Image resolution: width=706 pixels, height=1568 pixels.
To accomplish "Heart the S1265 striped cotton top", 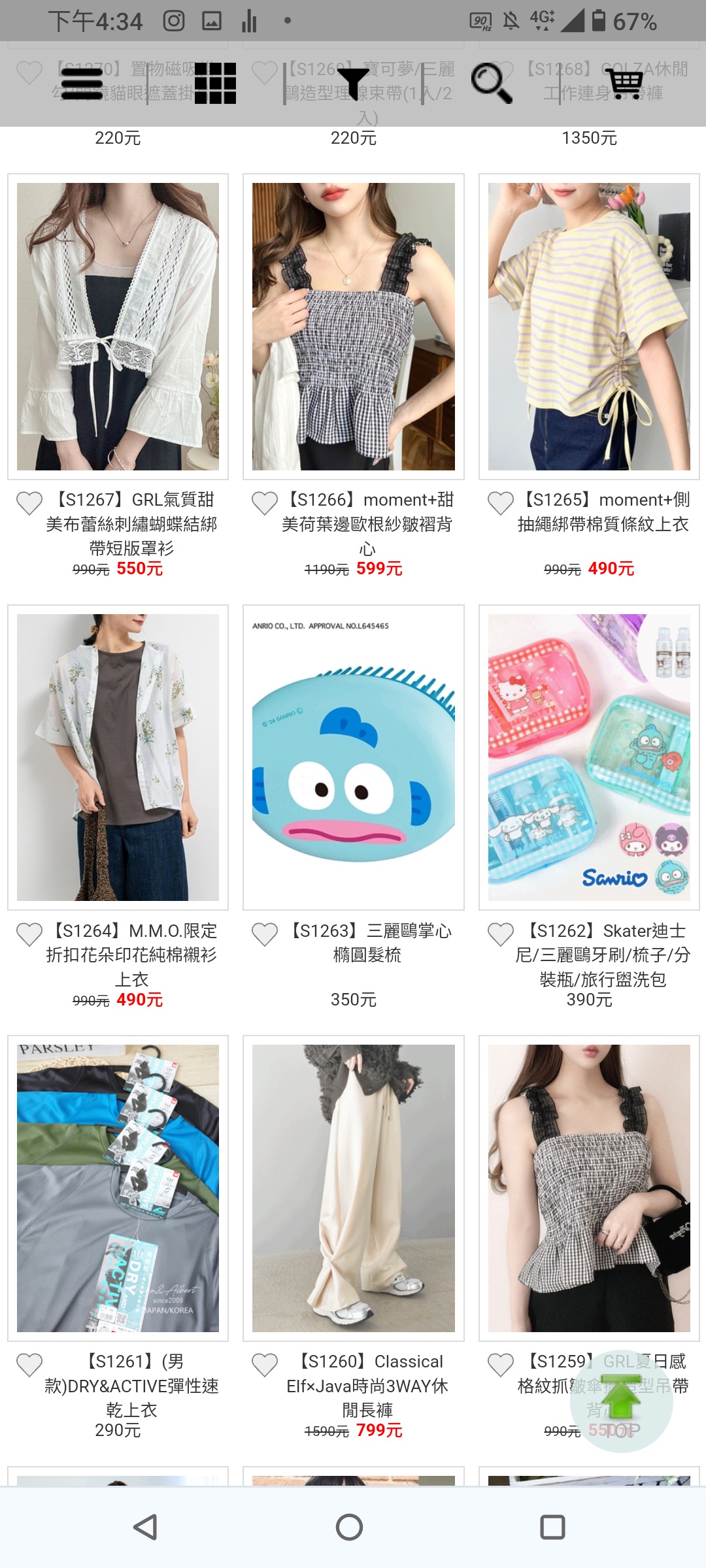I will [x=501, y=504].
